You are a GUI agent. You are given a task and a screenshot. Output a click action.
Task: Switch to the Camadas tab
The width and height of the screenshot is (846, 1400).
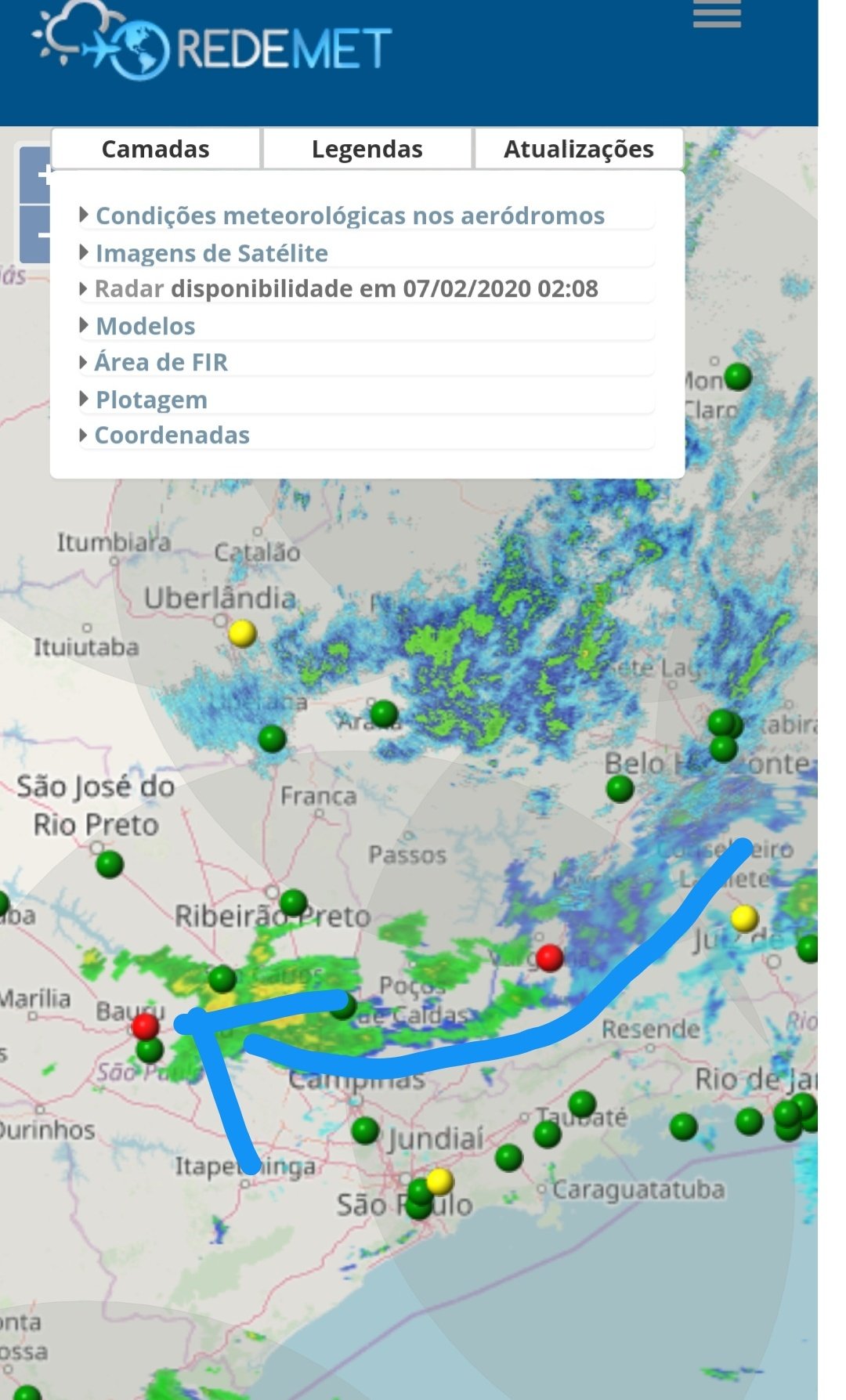156,149
